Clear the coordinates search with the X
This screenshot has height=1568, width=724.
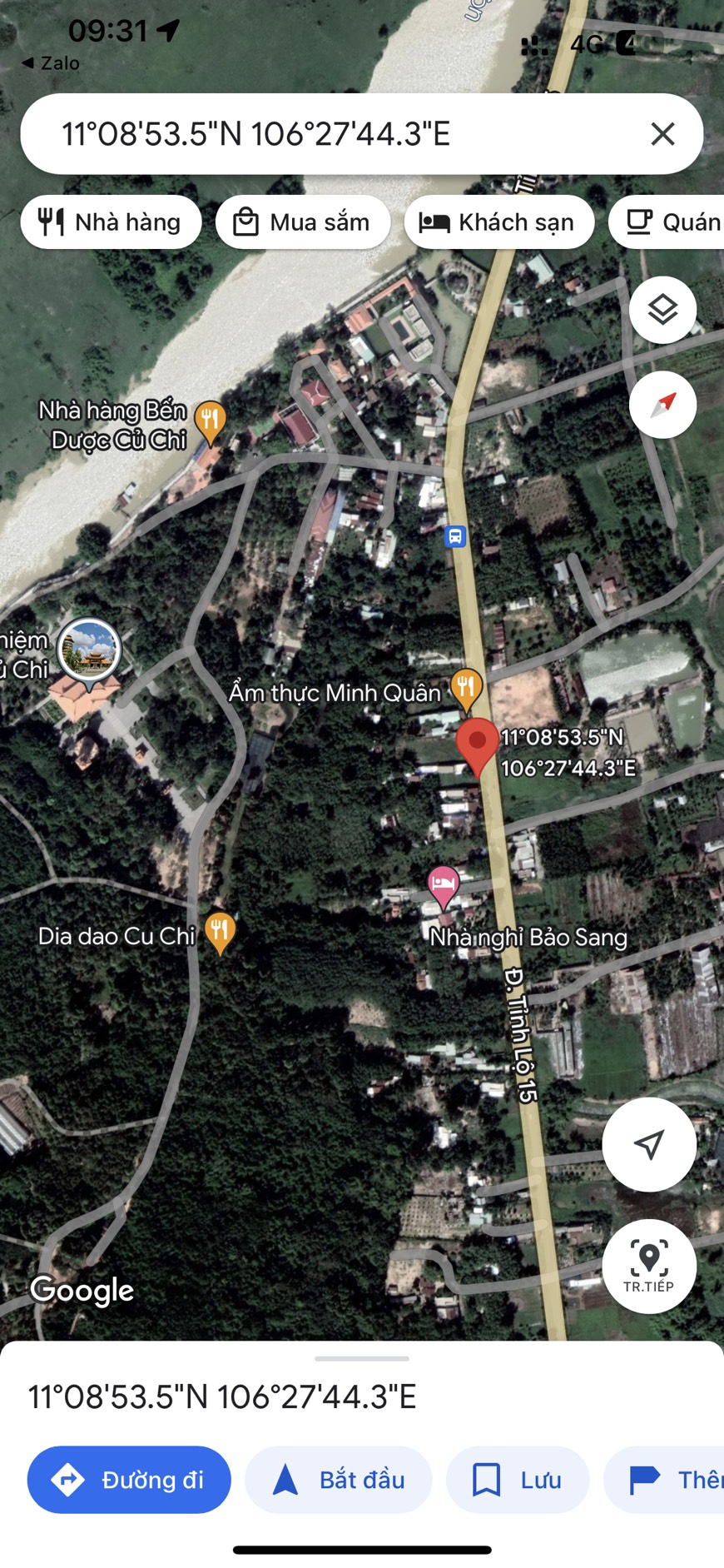(662, 134)
